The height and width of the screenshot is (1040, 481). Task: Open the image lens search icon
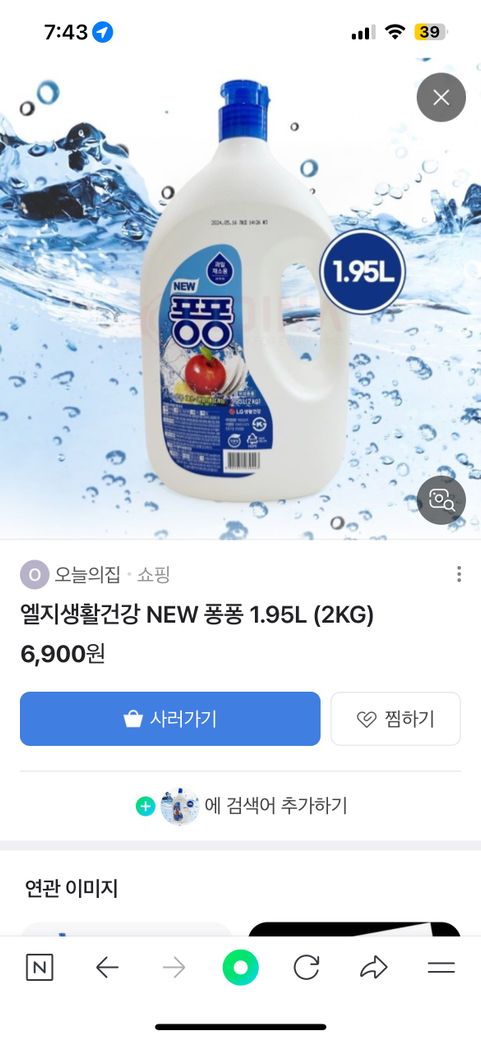pyautogui.click(x=441, y=500)
